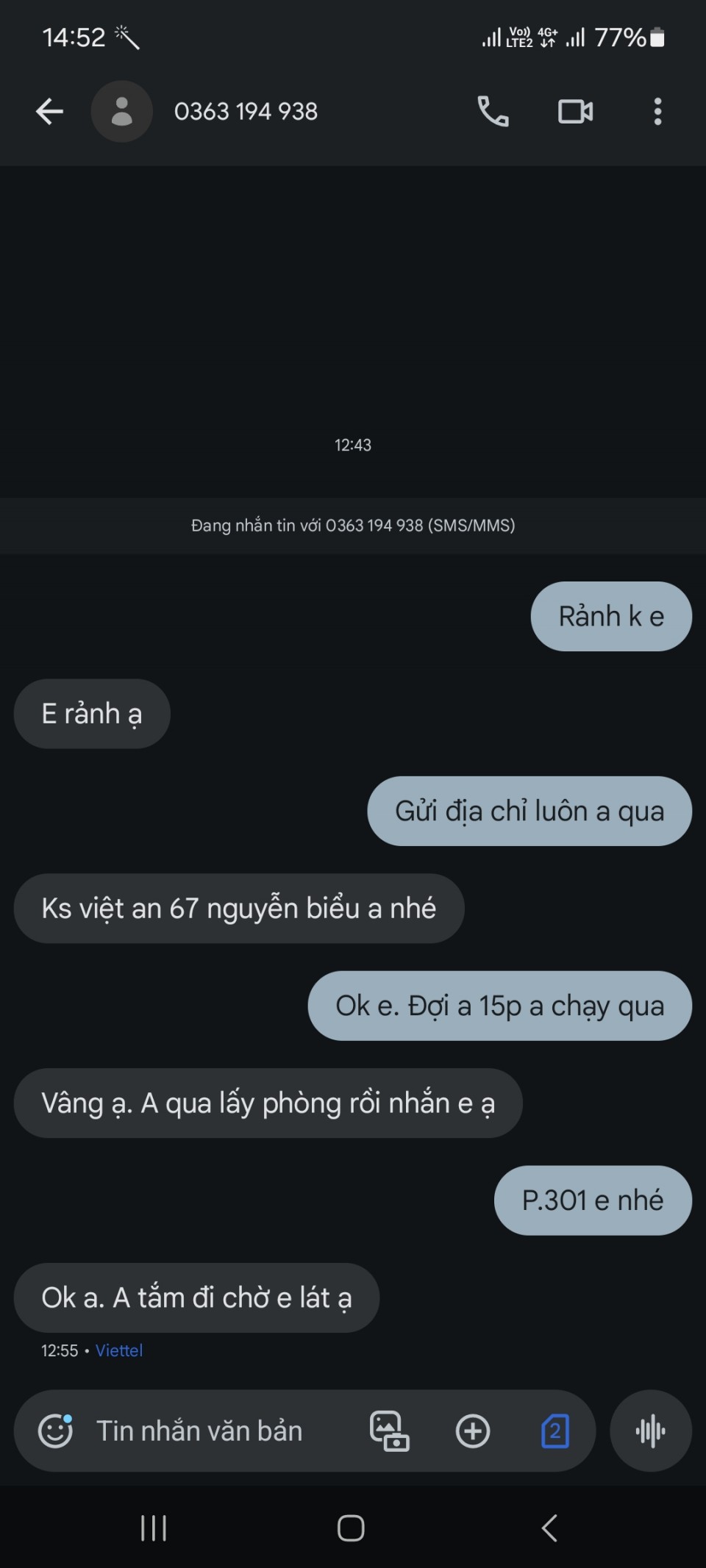Screen dimensions: 706x1568
Task: Open the three-dot overflow menu
Action: 657,112
